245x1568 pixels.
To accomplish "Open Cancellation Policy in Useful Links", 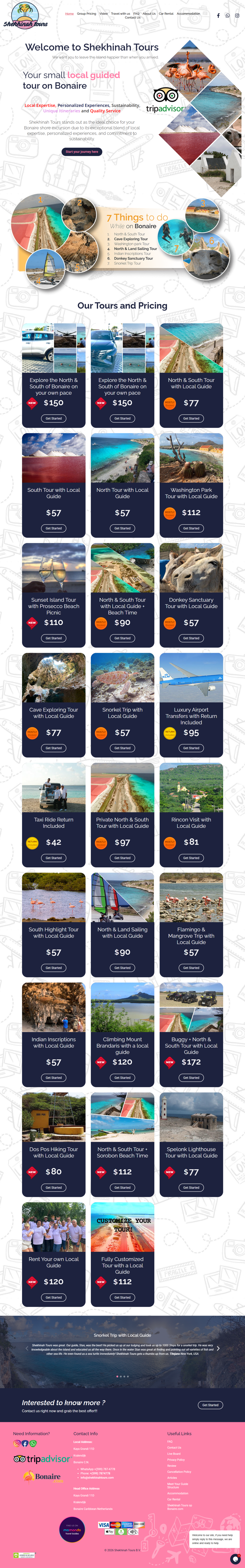I will 179,1471.
